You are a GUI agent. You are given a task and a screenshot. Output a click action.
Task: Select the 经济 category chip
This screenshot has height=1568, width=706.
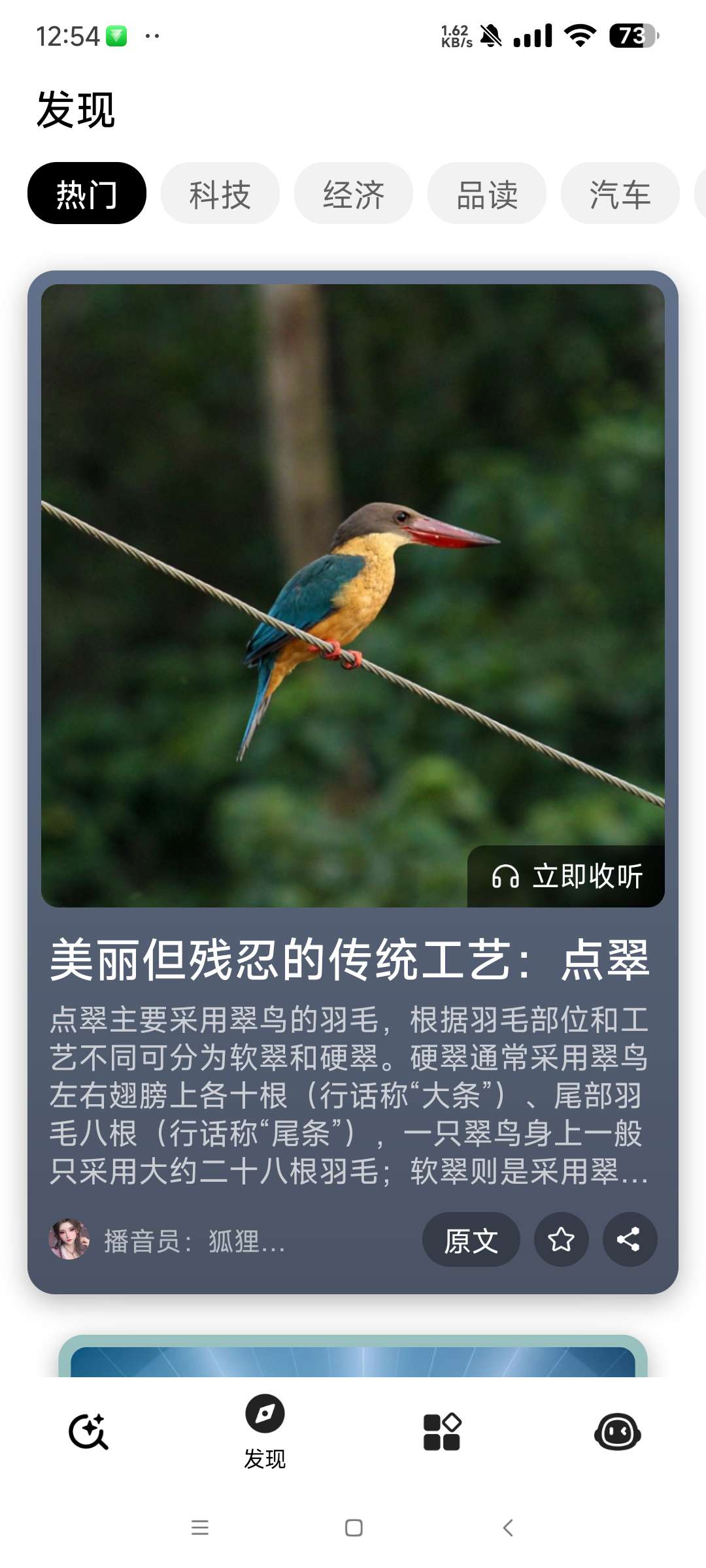coord(353,194)
